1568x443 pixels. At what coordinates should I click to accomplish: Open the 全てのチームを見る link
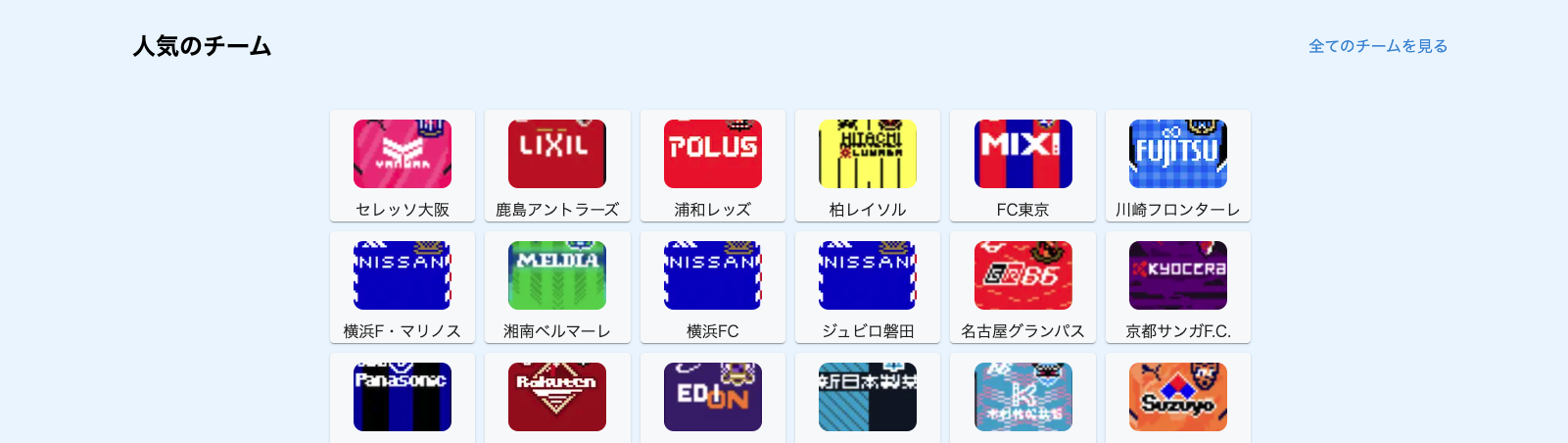1377,46
